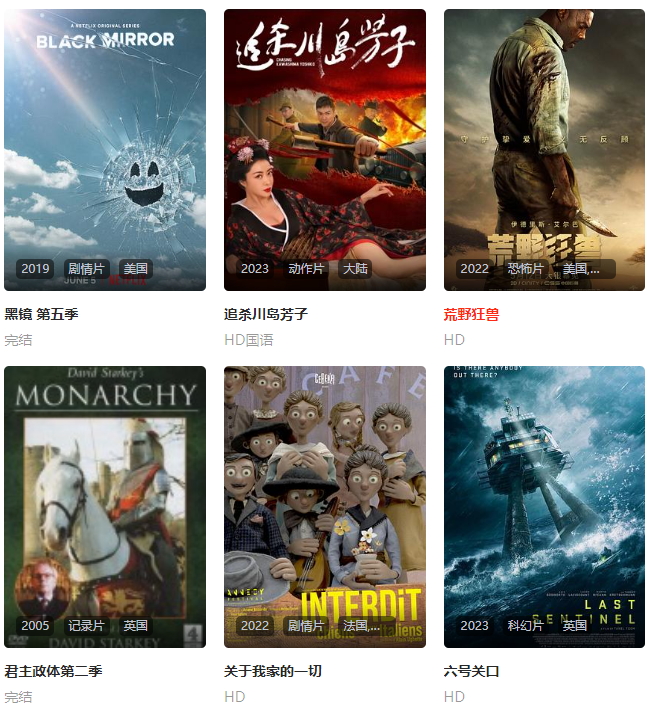Open the 黑镜 第五季 poster
650x710 pixels.
click(105, 150)
